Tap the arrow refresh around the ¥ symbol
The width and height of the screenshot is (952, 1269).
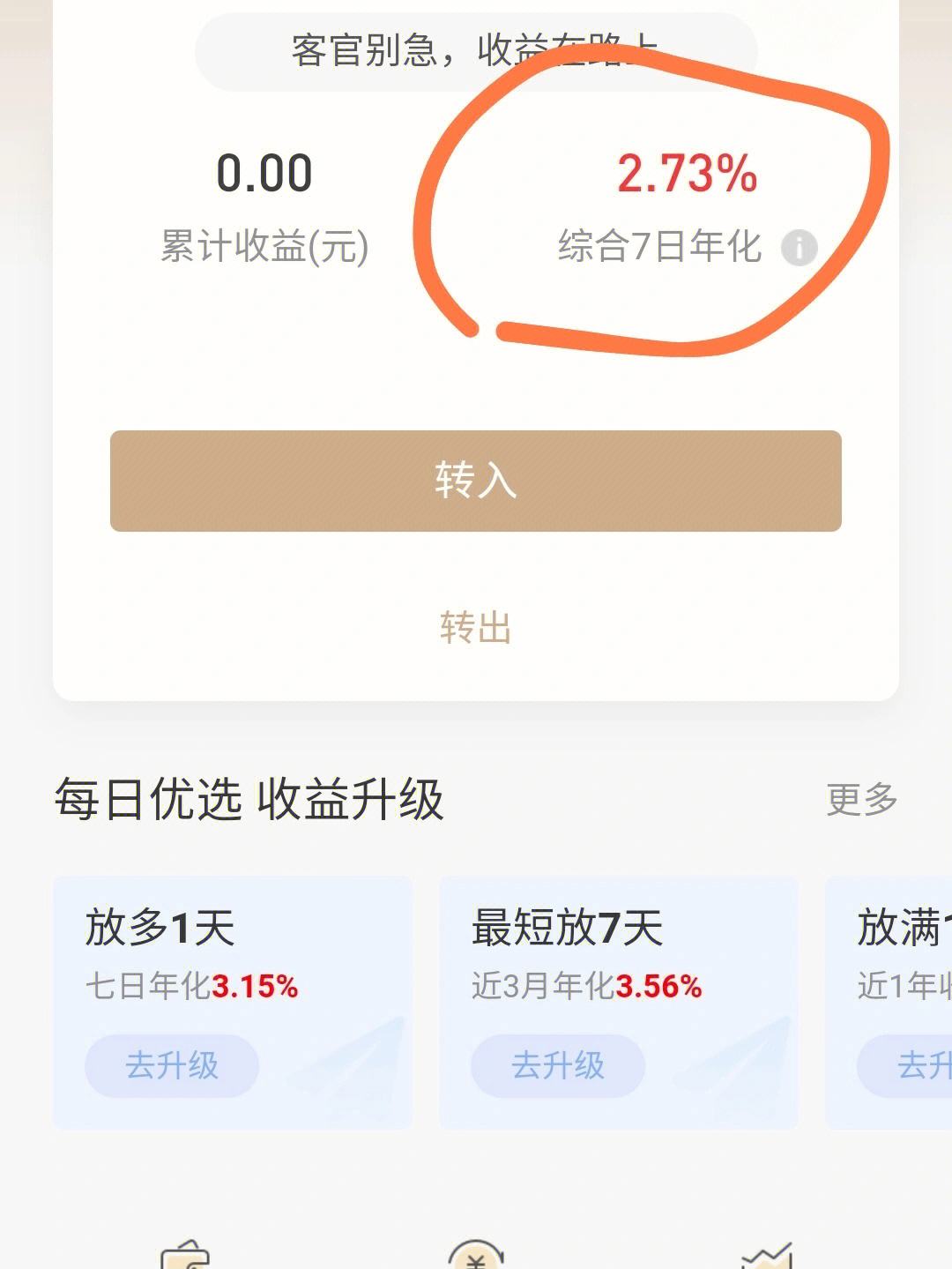click(473, 1243)
